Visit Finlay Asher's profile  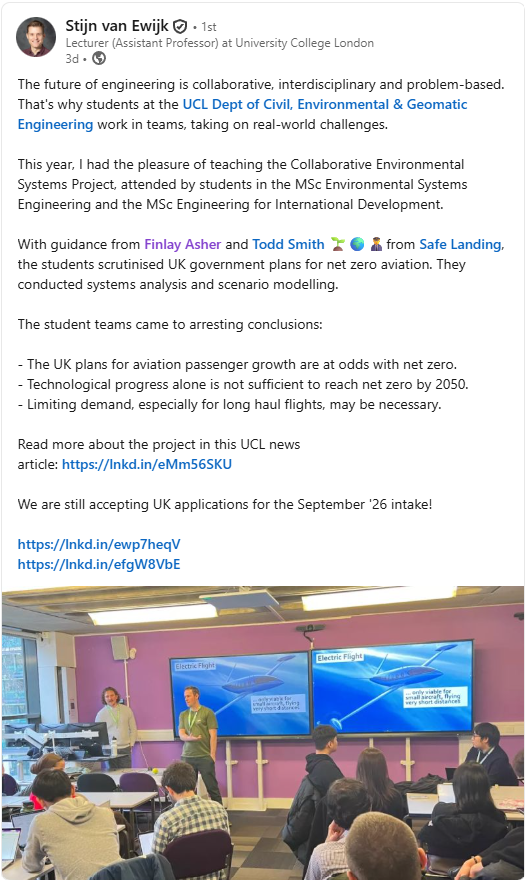182,244
